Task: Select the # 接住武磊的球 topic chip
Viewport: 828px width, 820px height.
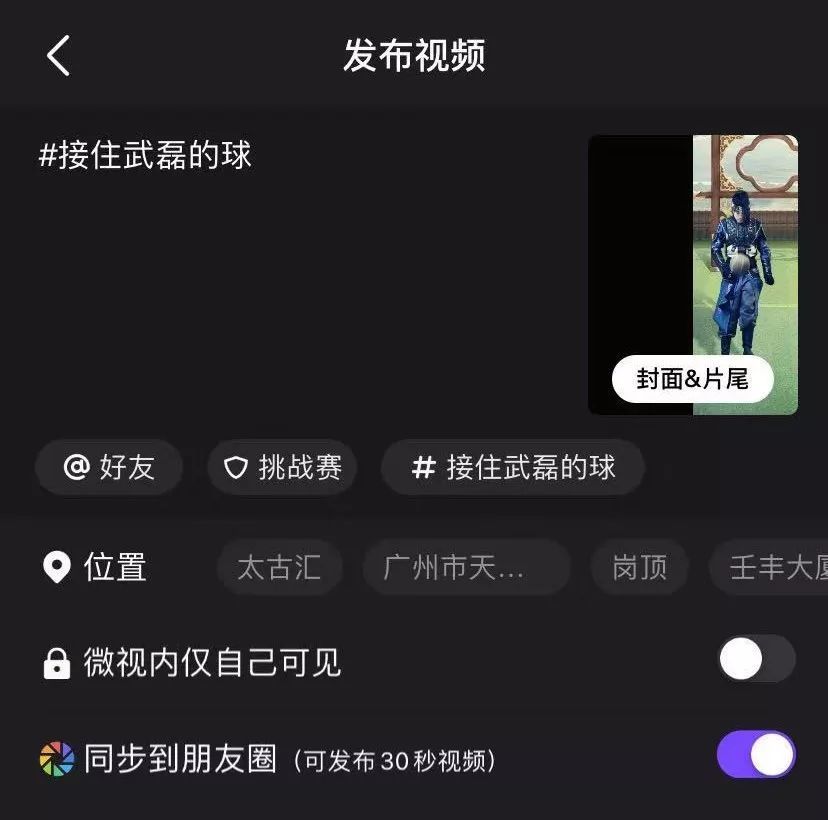Action: (x=513, y=467)
